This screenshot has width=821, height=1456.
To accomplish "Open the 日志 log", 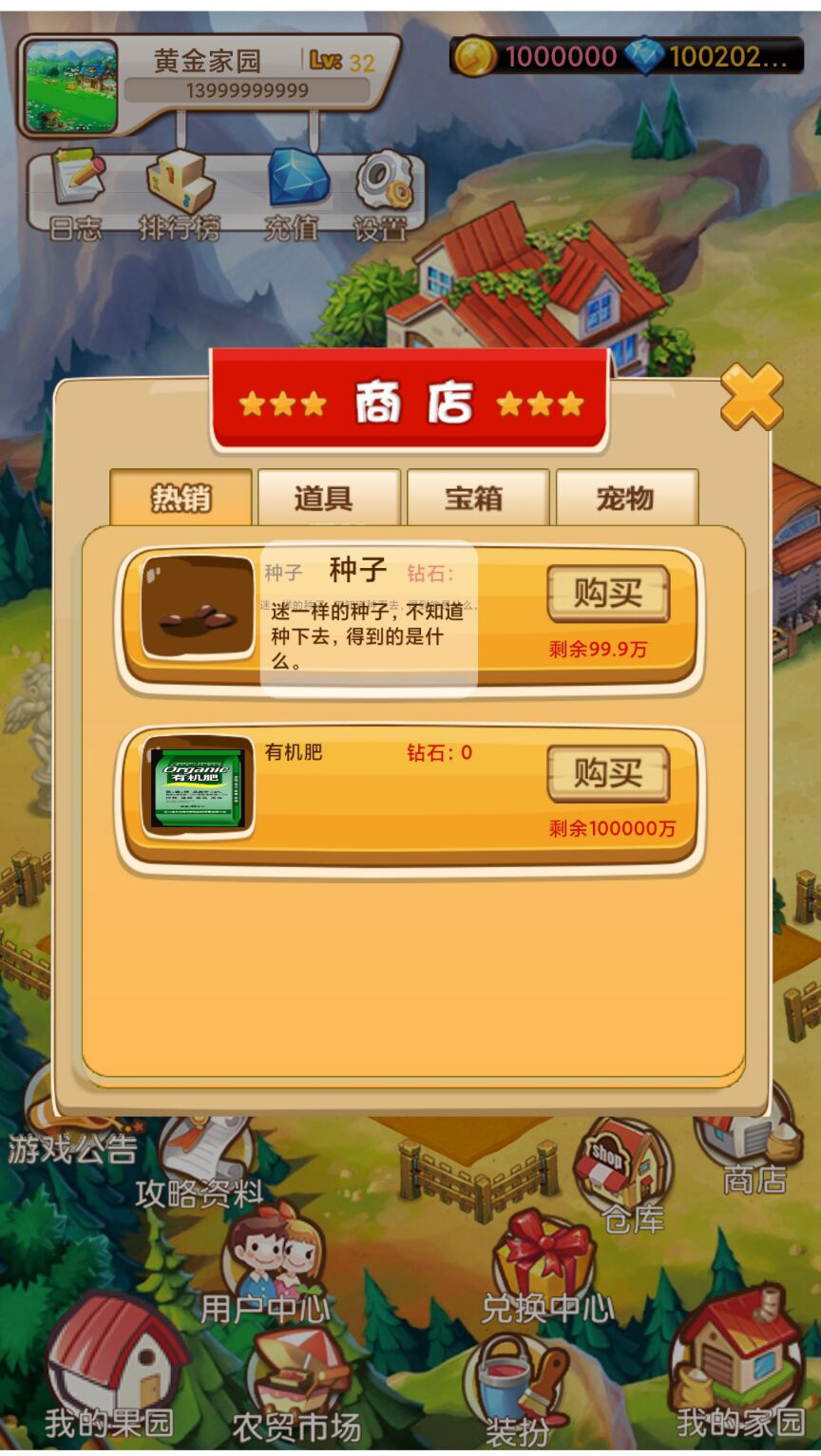I will pyautogui.click(x=76, y=193).
